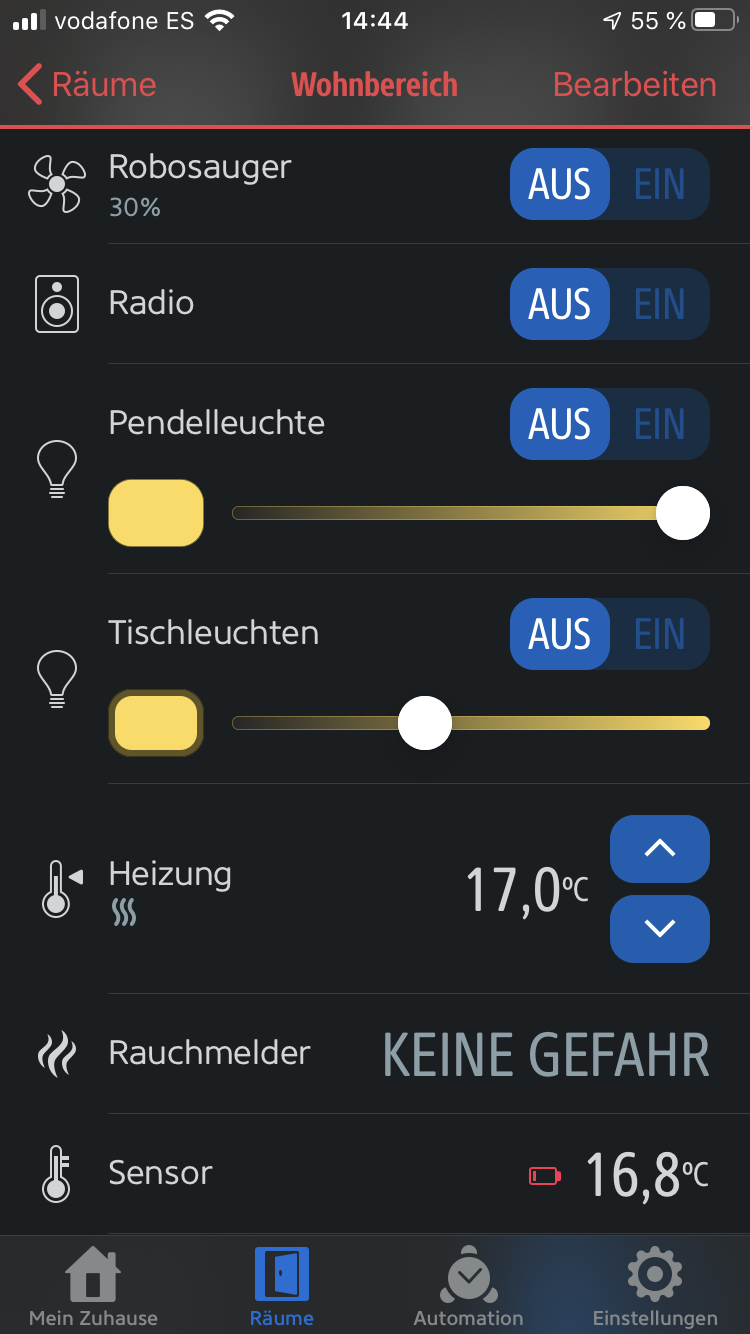Tap the Tischleuchten brightness slider handle
The height and width of the screenshot is (1334, 750).
click(425, 723)
